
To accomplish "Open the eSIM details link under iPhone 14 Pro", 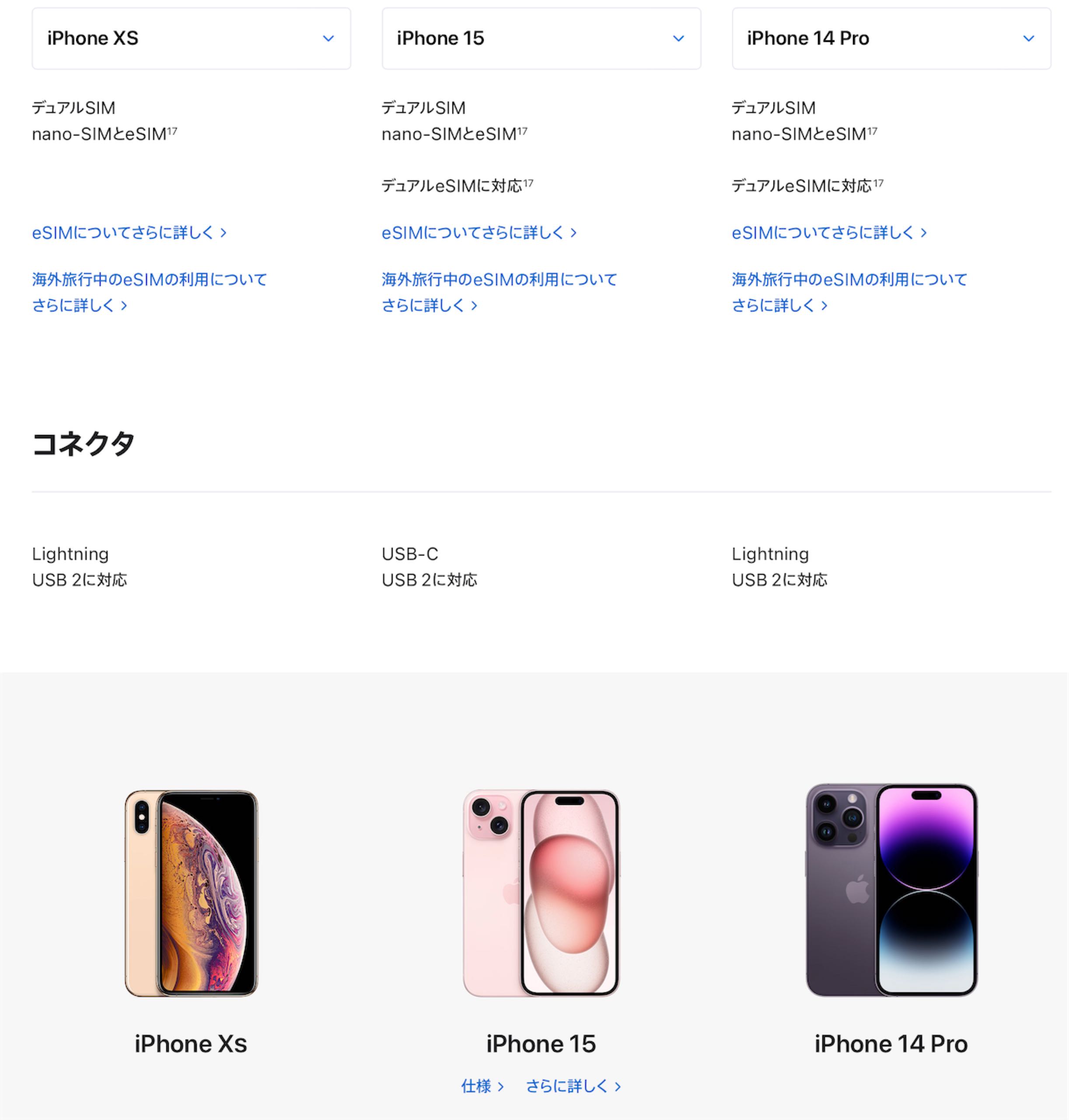I will 829,233.
